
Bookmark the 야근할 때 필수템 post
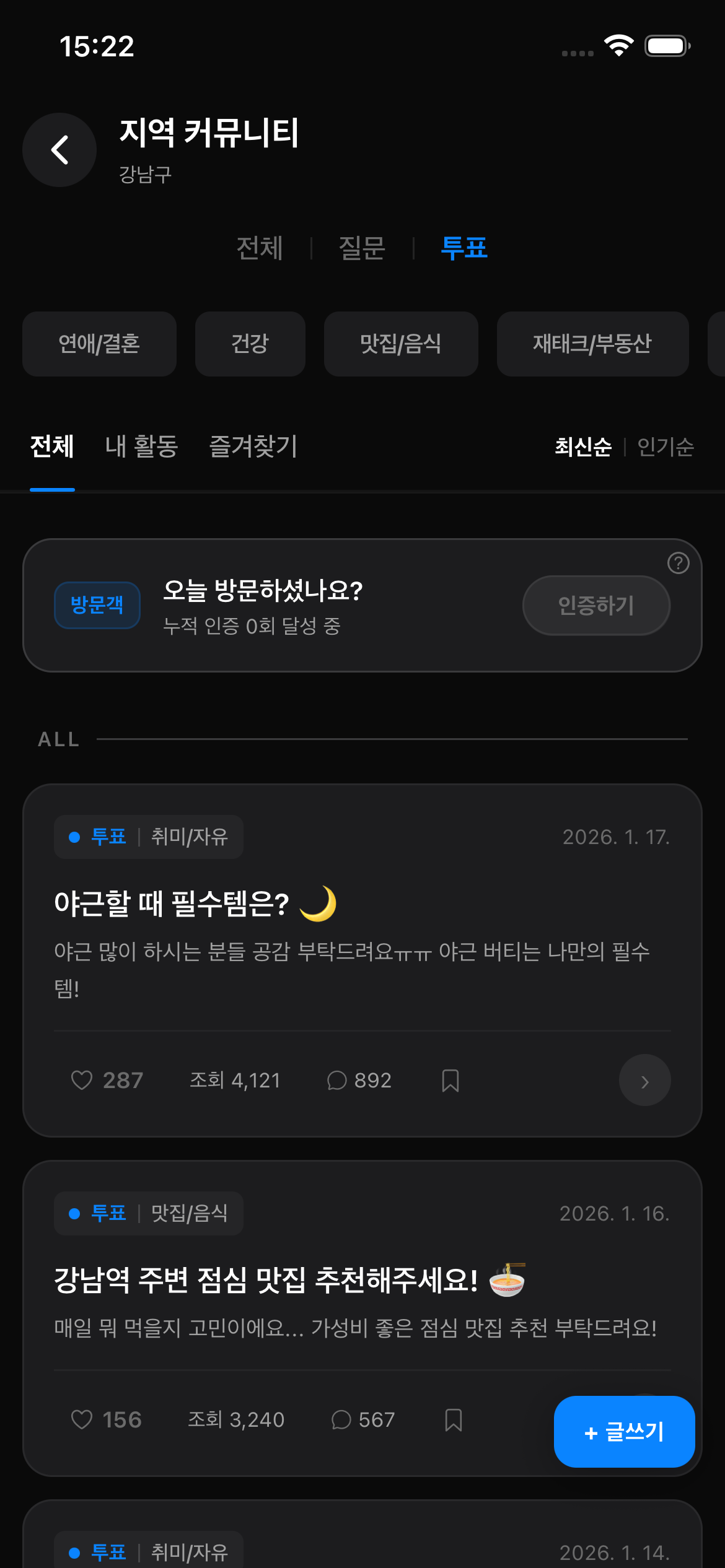point(450,1080)
